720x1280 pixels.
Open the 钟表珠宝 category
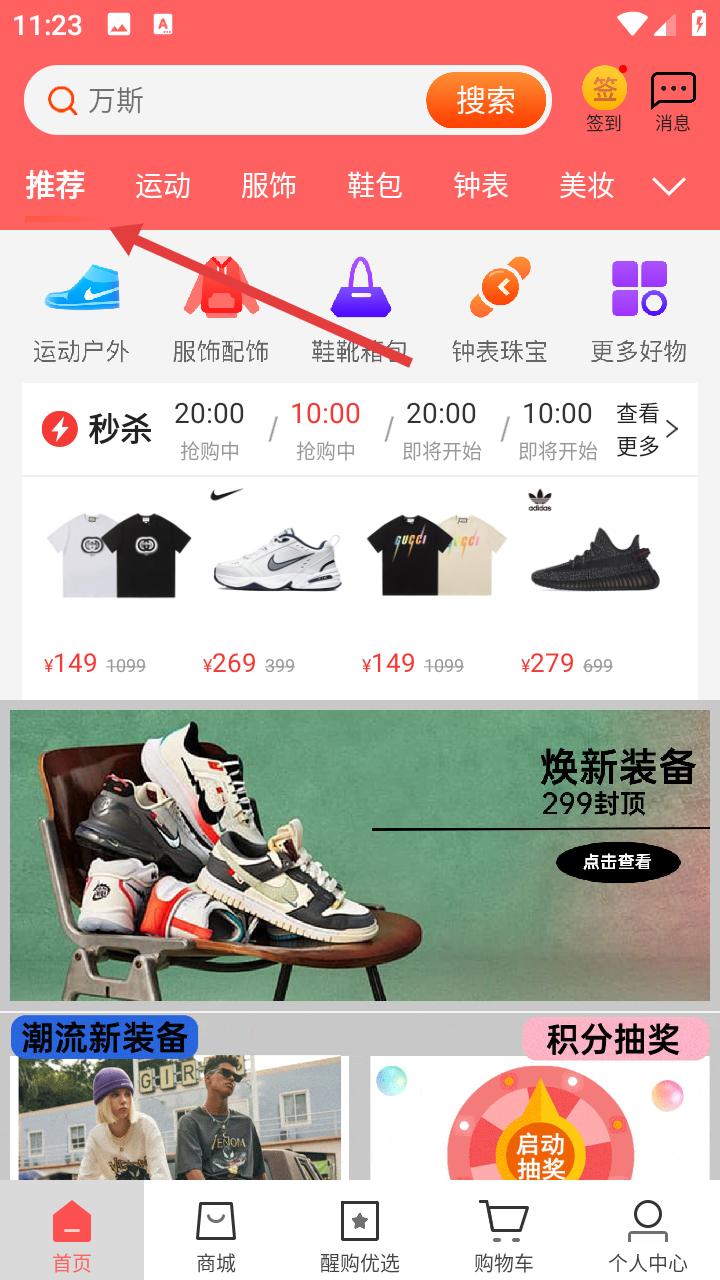click(x=499, y=310)
